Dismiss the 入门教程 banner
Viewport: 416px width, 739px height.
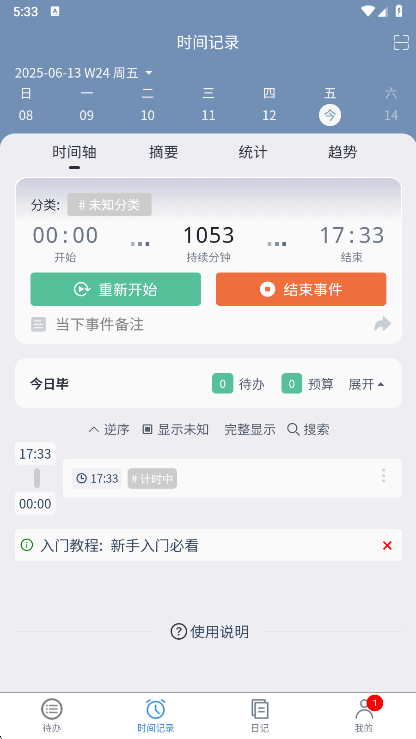click(387, 545)
